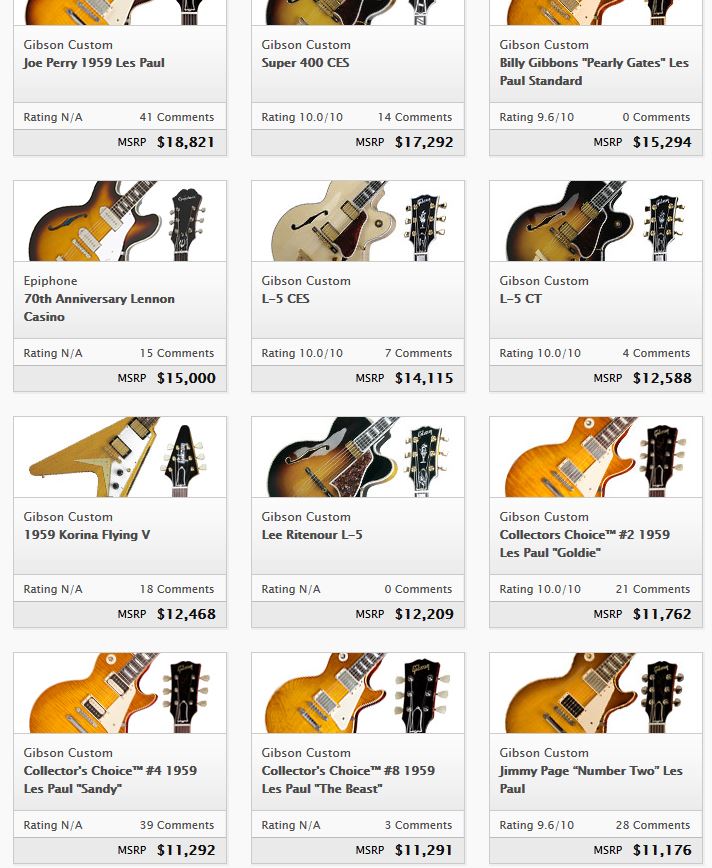This screenshot has width=712, height=868.
Task: Open Collector's Choice #4 Les Paul "Sandy"
Action: [110, 779]
